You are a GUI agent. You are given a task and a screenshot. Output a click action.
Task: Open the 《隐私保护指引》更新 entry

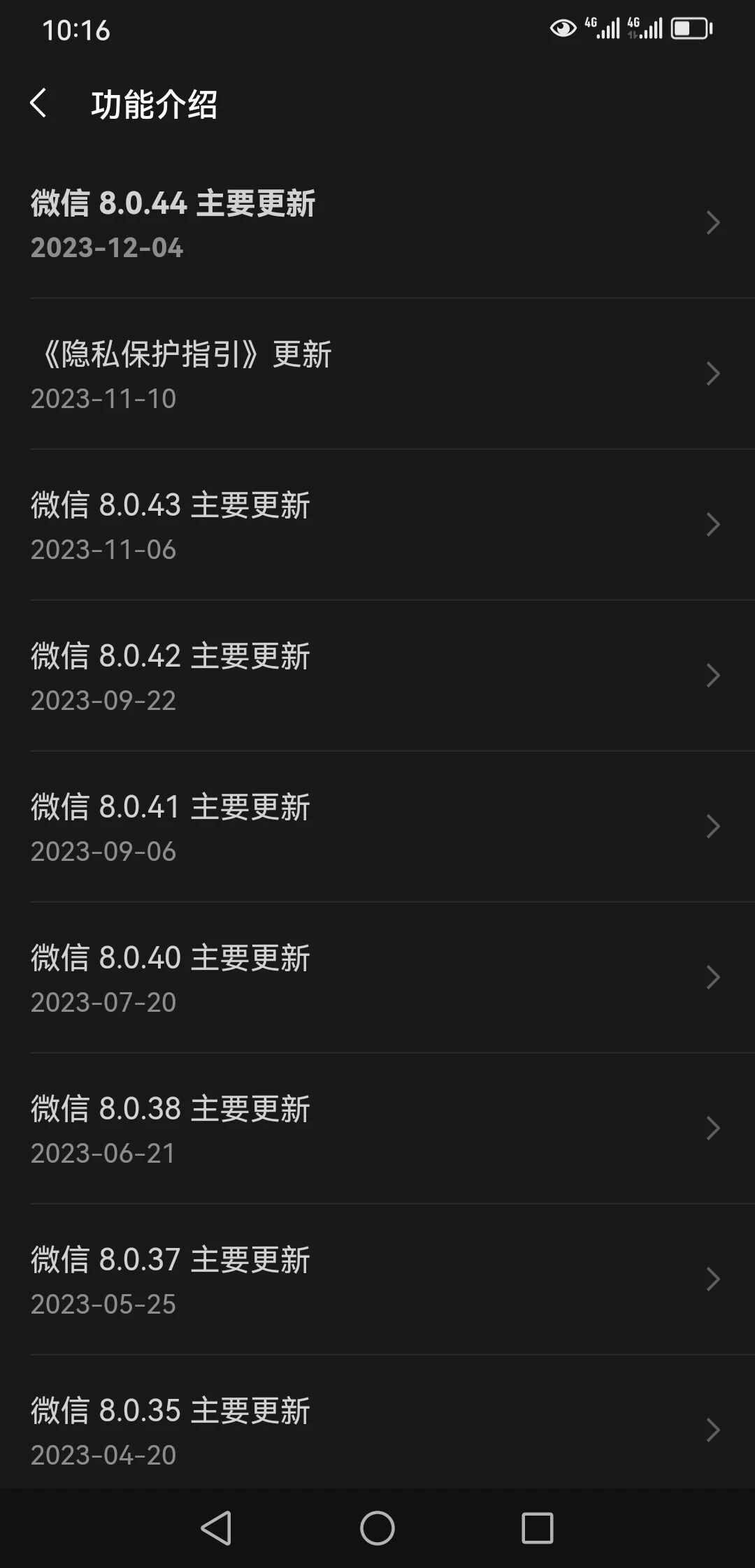point(377,374)
